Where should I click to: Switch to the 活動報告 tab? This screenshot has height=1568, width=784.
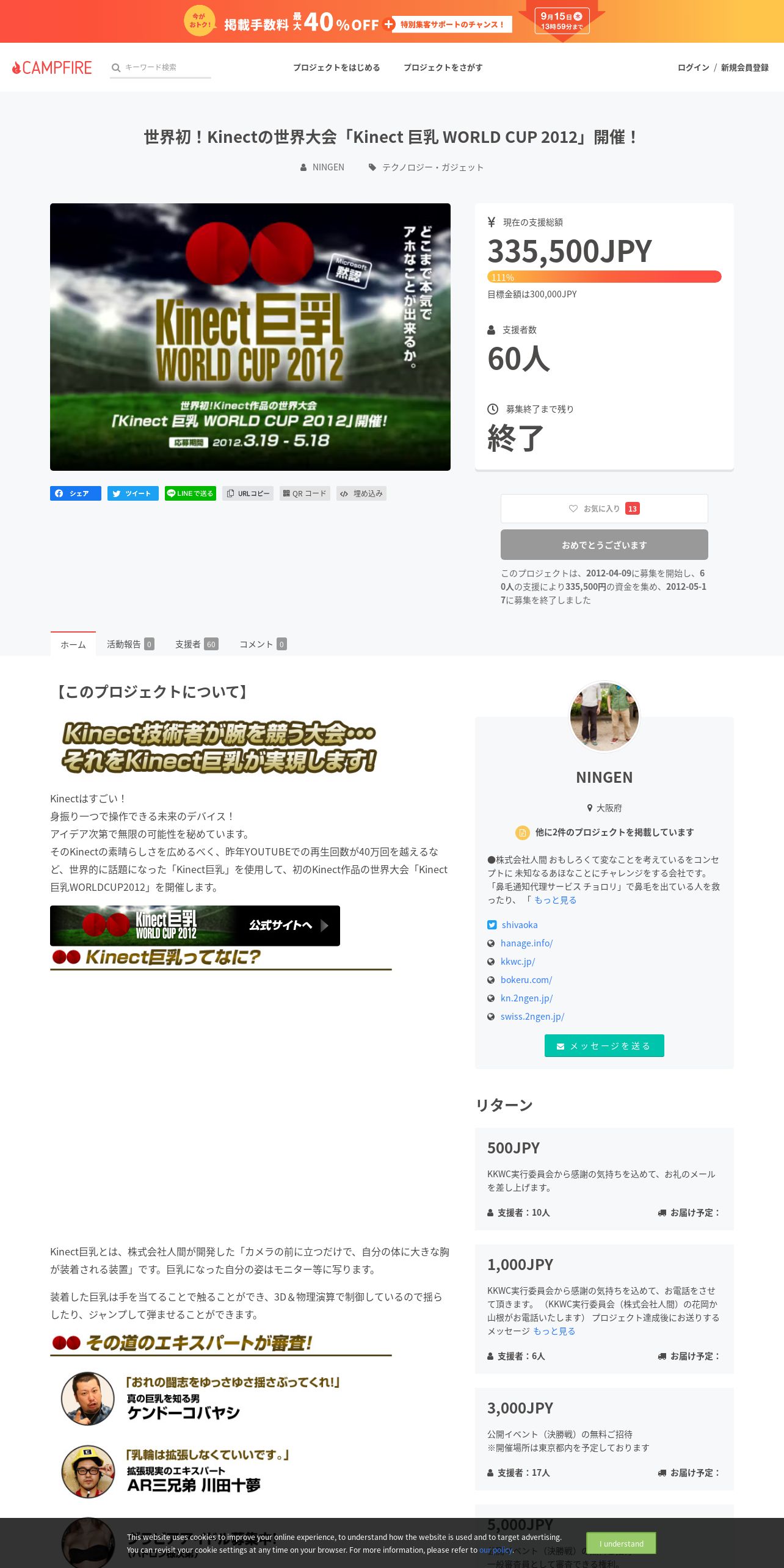point(130,644)
